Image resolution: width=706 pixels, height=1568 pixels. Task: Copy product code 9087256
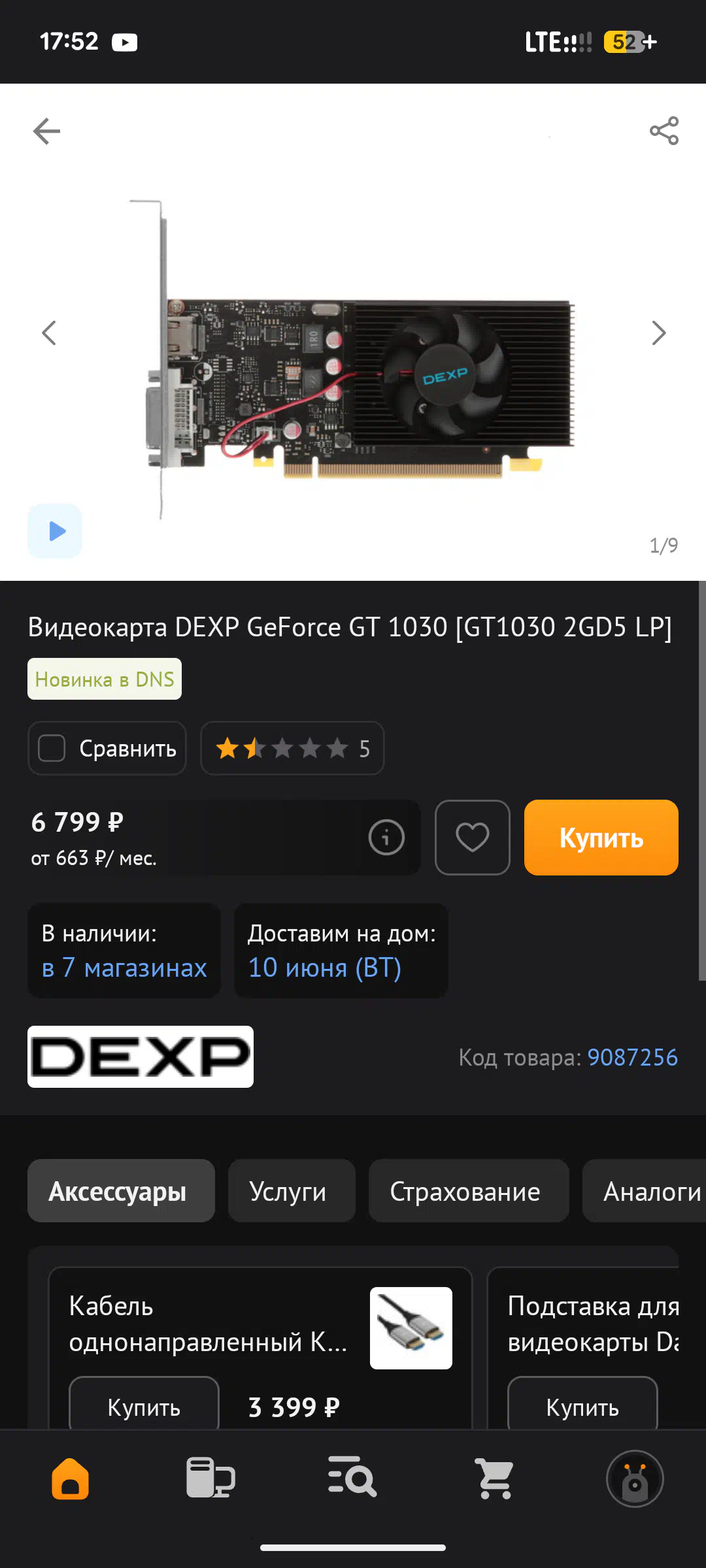(632, 1057)
